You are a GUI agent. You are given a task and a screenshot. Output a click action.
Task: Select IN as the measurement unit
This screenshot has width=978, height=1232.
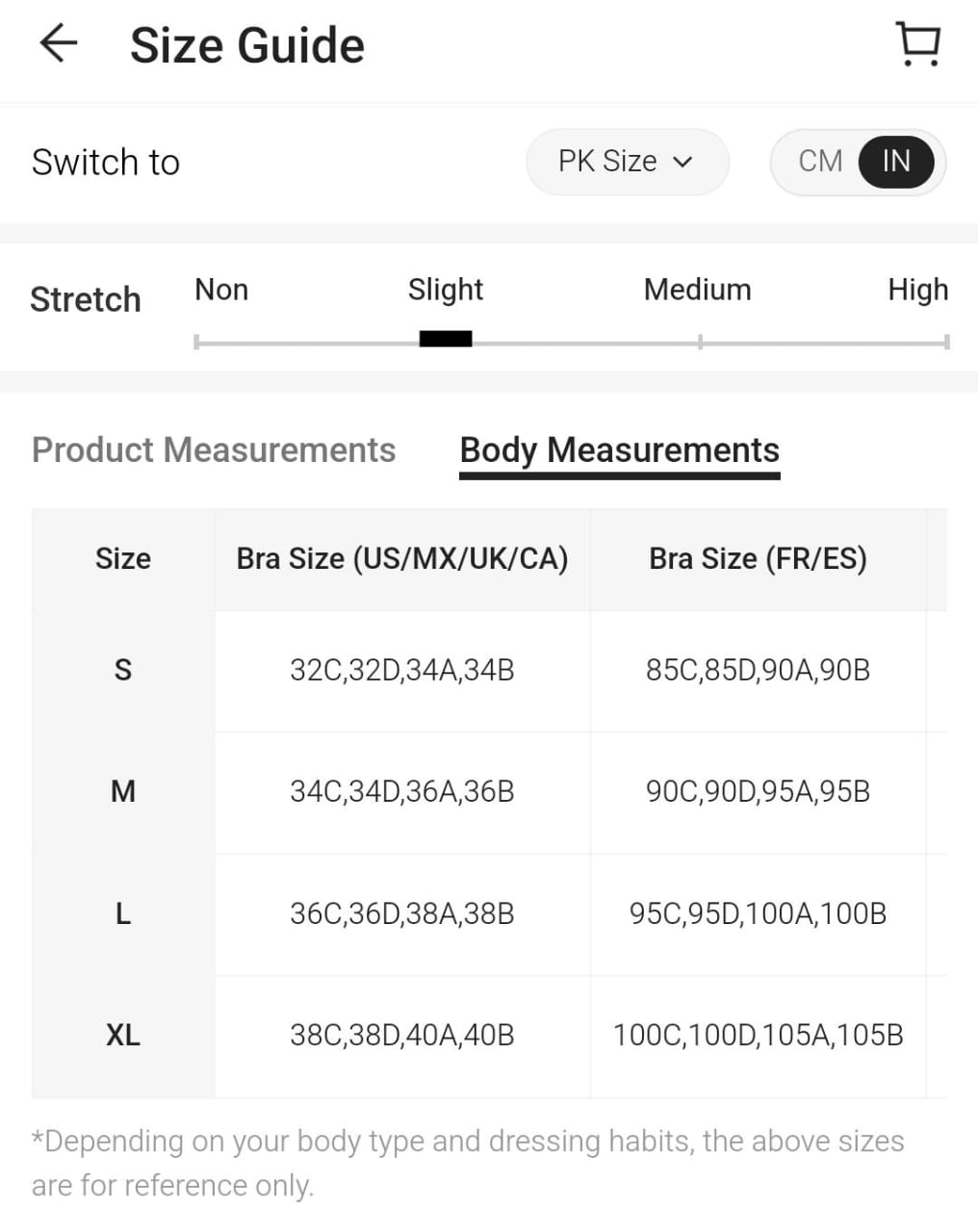coord(895,162)
